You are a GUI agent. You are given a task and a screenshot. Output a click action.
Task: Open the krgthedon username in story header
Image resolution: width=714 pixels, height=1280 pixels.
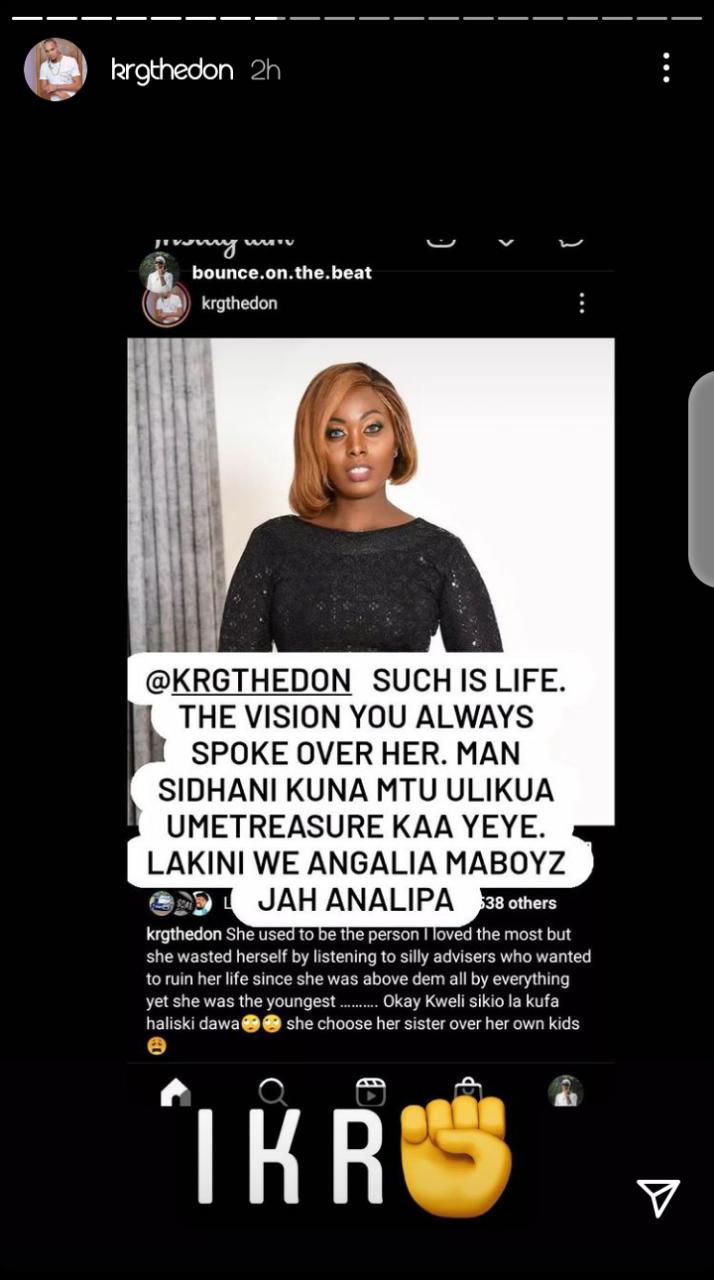coord(172,70)
